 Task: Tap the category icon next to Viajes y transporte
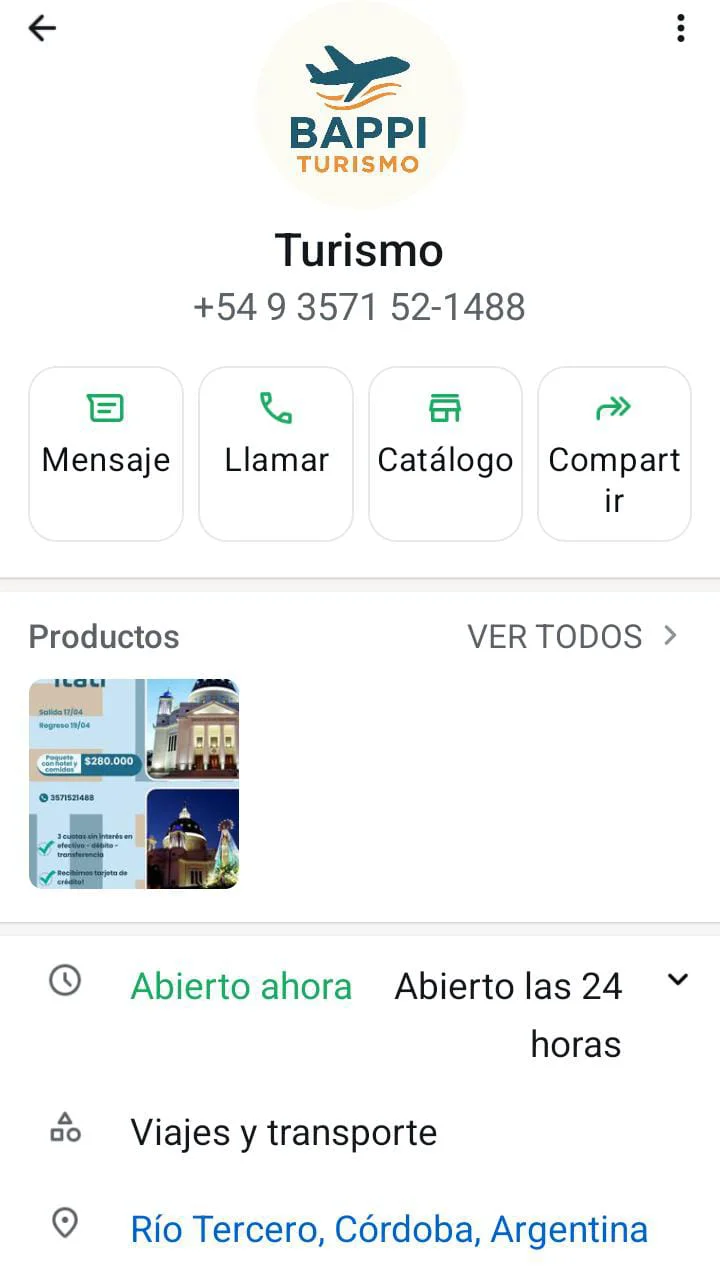click(64, 1131)
